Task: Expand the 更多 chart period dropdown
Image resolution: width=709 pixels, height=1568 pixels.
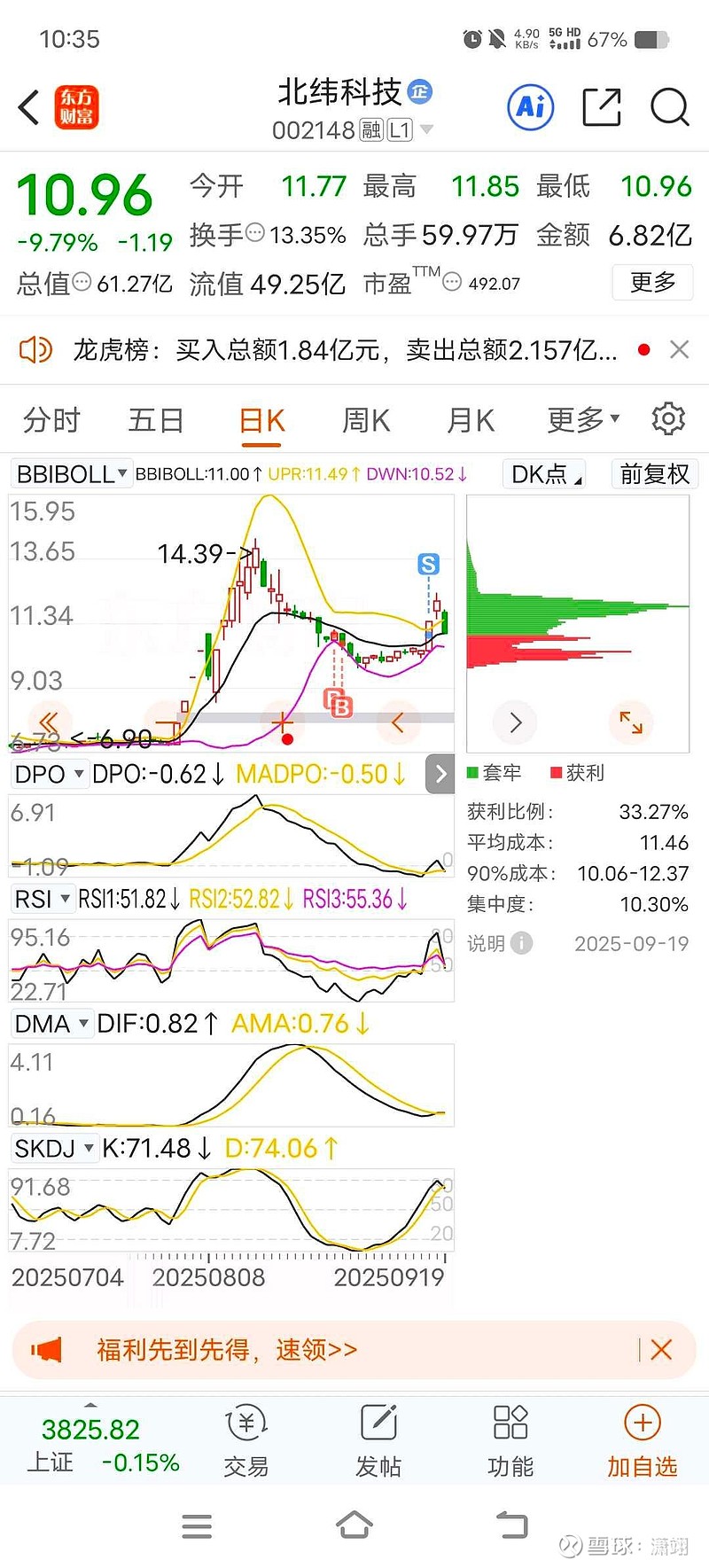Action: (x=583, y=420)
